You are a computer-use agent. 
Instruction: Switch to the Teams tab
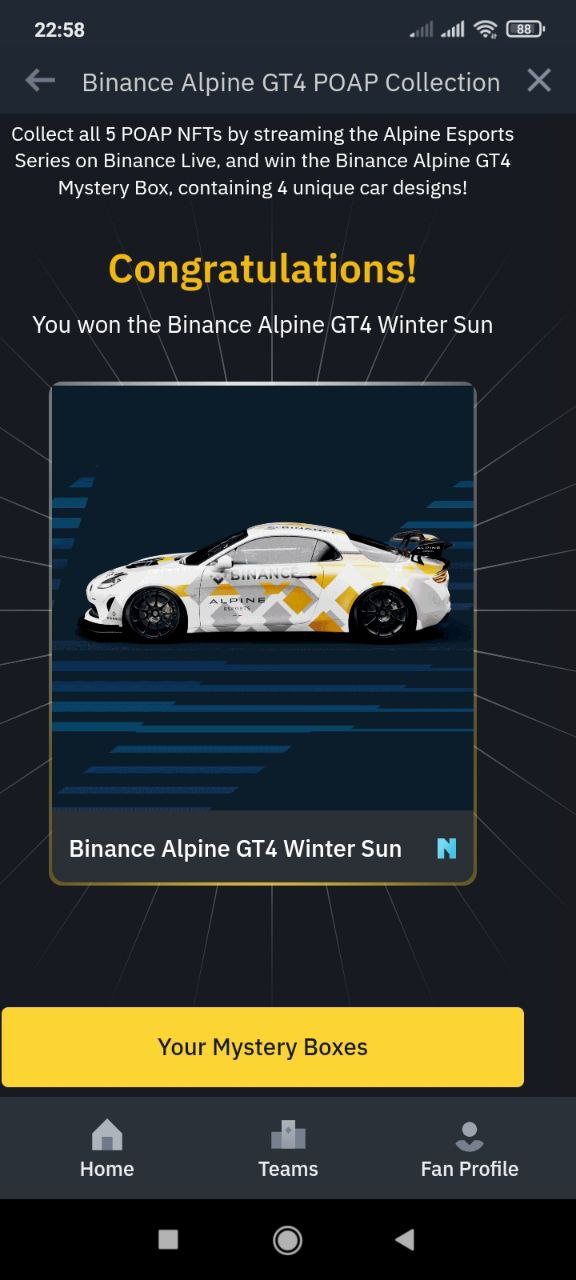coord(288,1149)
